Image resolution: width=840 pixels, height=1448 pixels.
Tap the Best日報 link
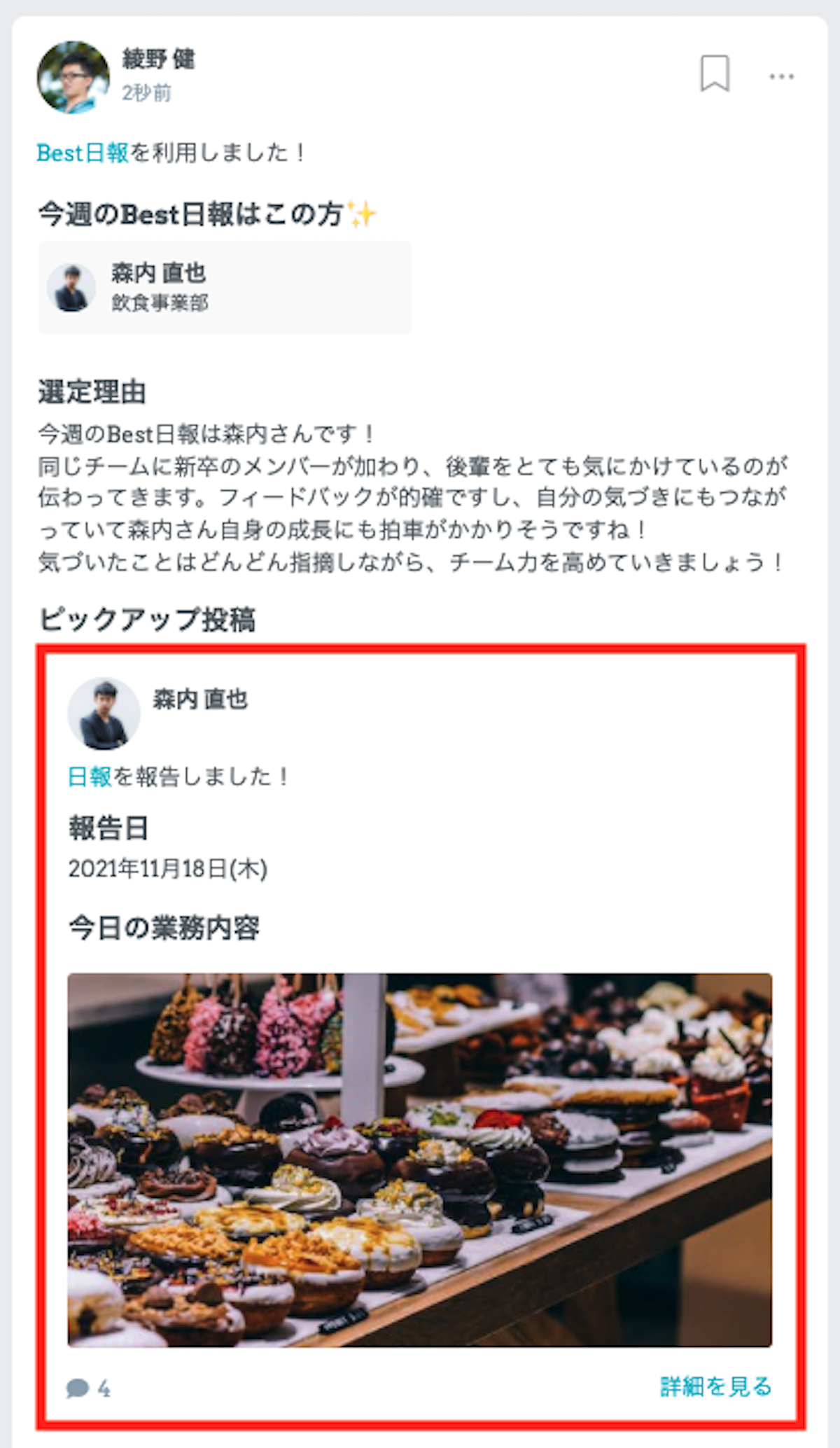point(82,153)
